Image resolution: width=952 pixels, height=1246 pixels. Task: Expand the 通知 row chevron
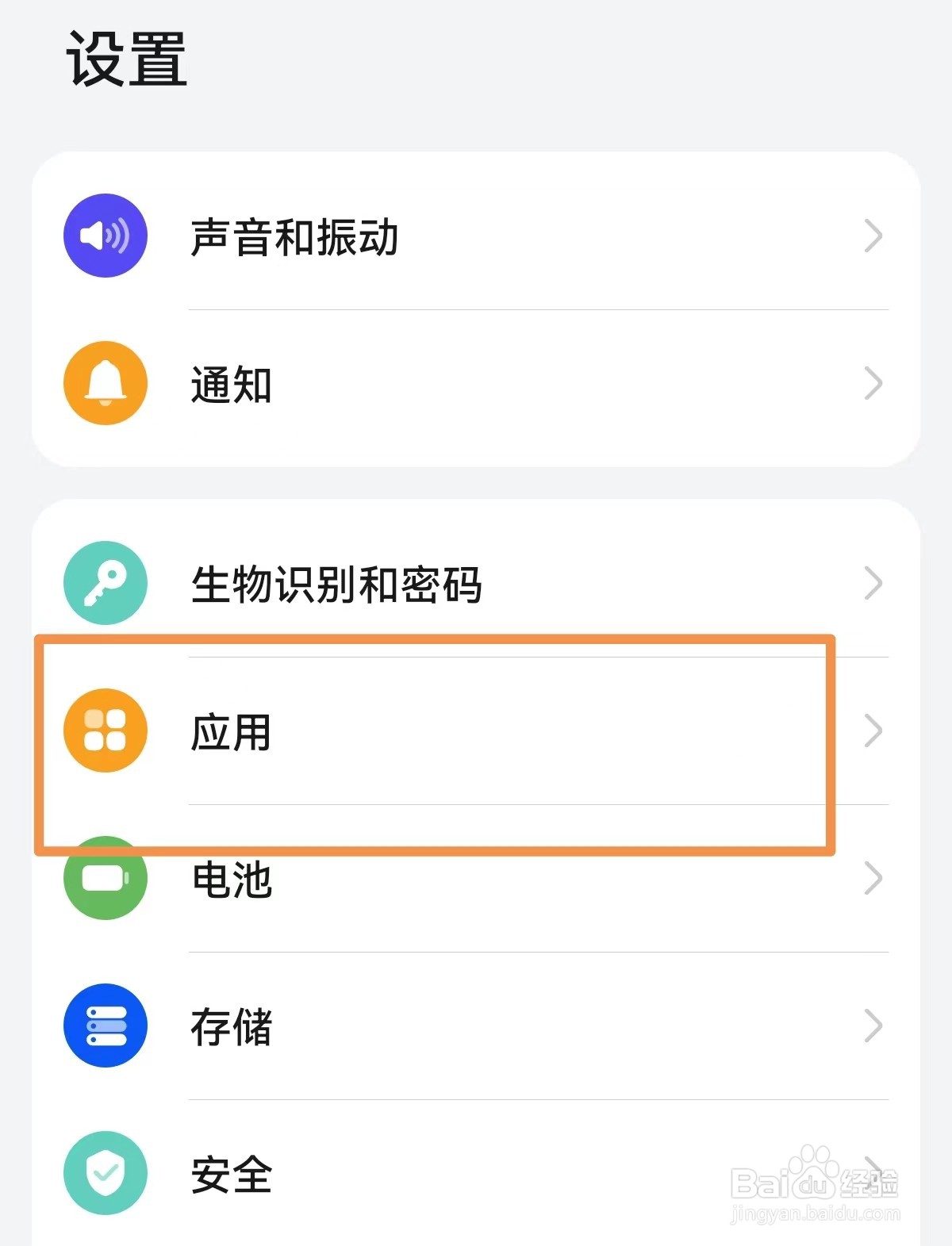(x=873, y=383)
